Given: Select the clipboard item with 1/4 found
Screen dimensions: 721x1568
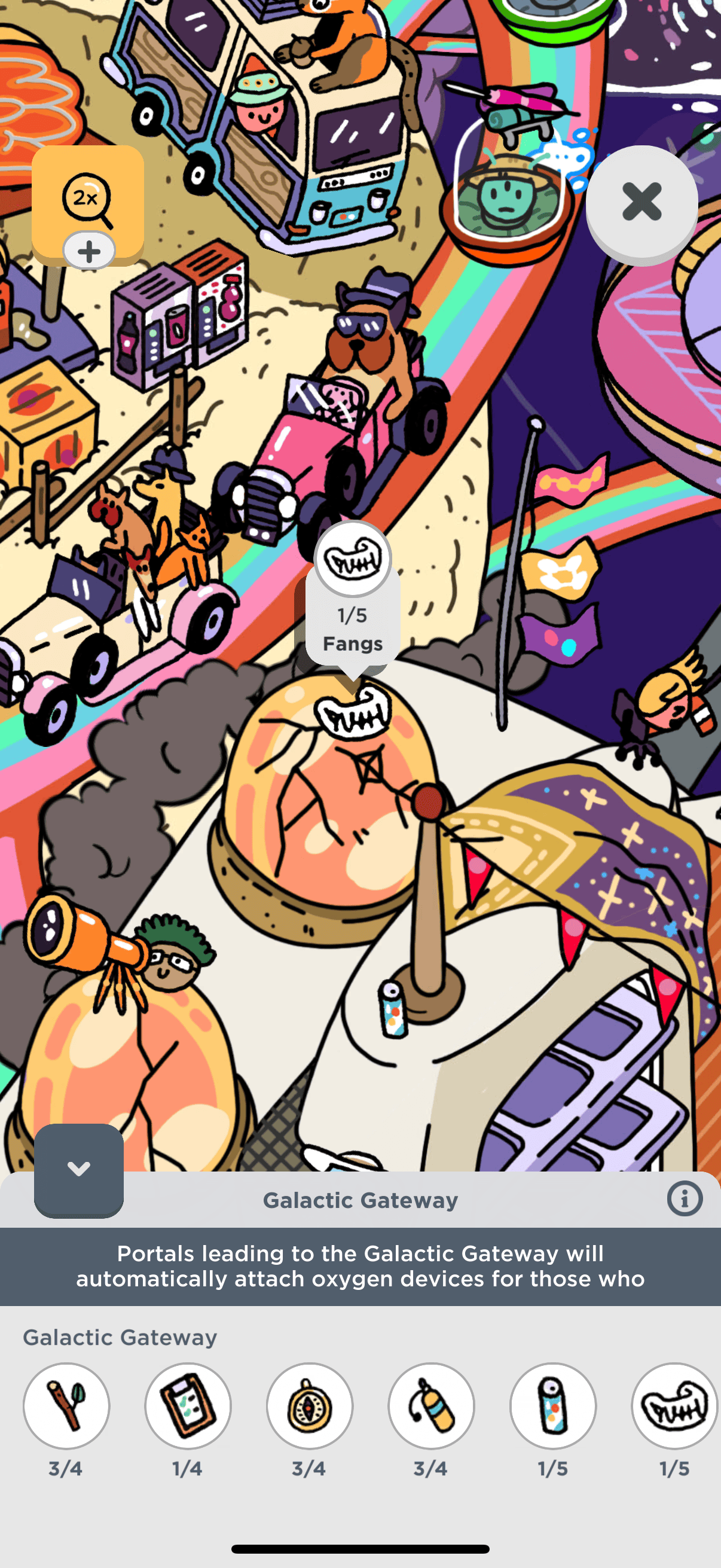Looking at the screenshot, I should 188,1405.
